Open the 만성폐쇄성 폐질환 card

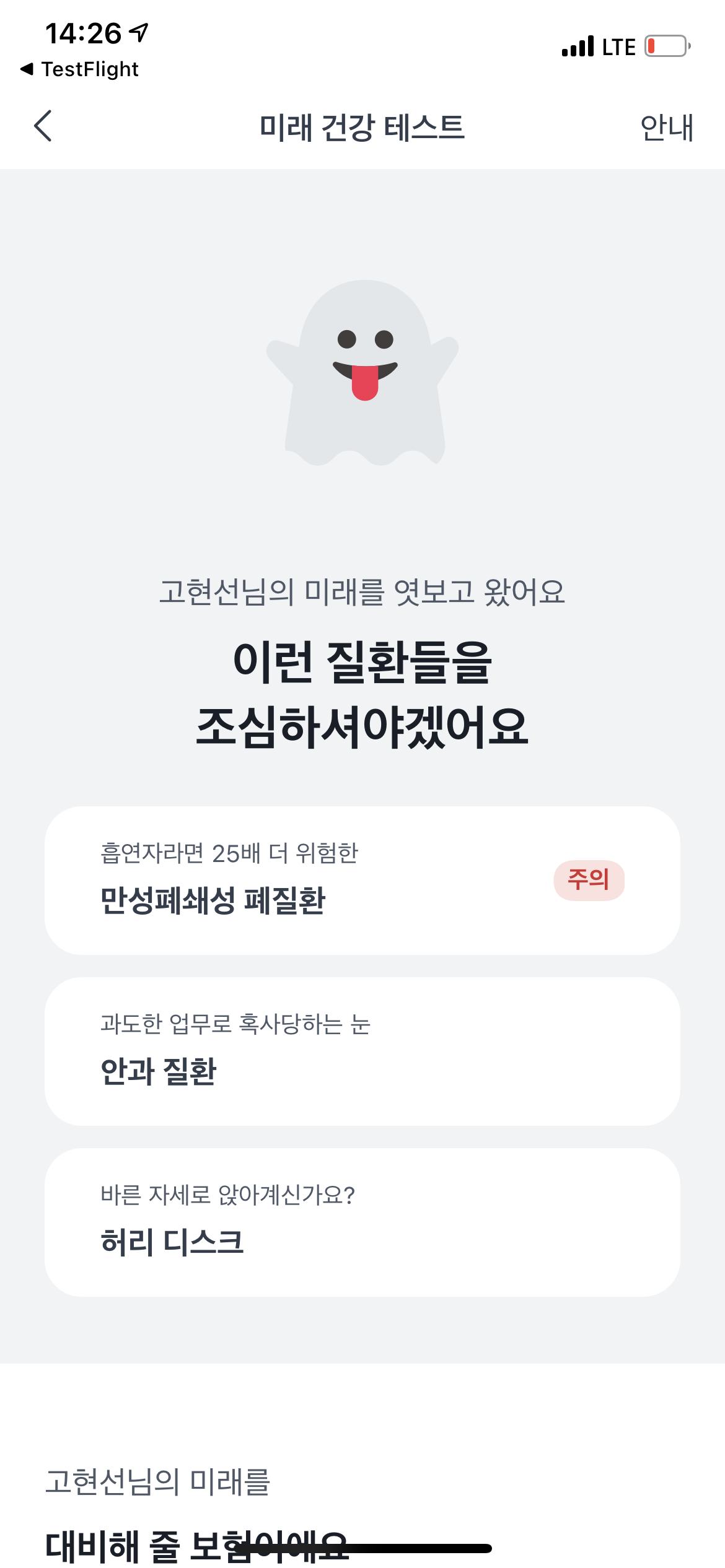coord(362,880)
